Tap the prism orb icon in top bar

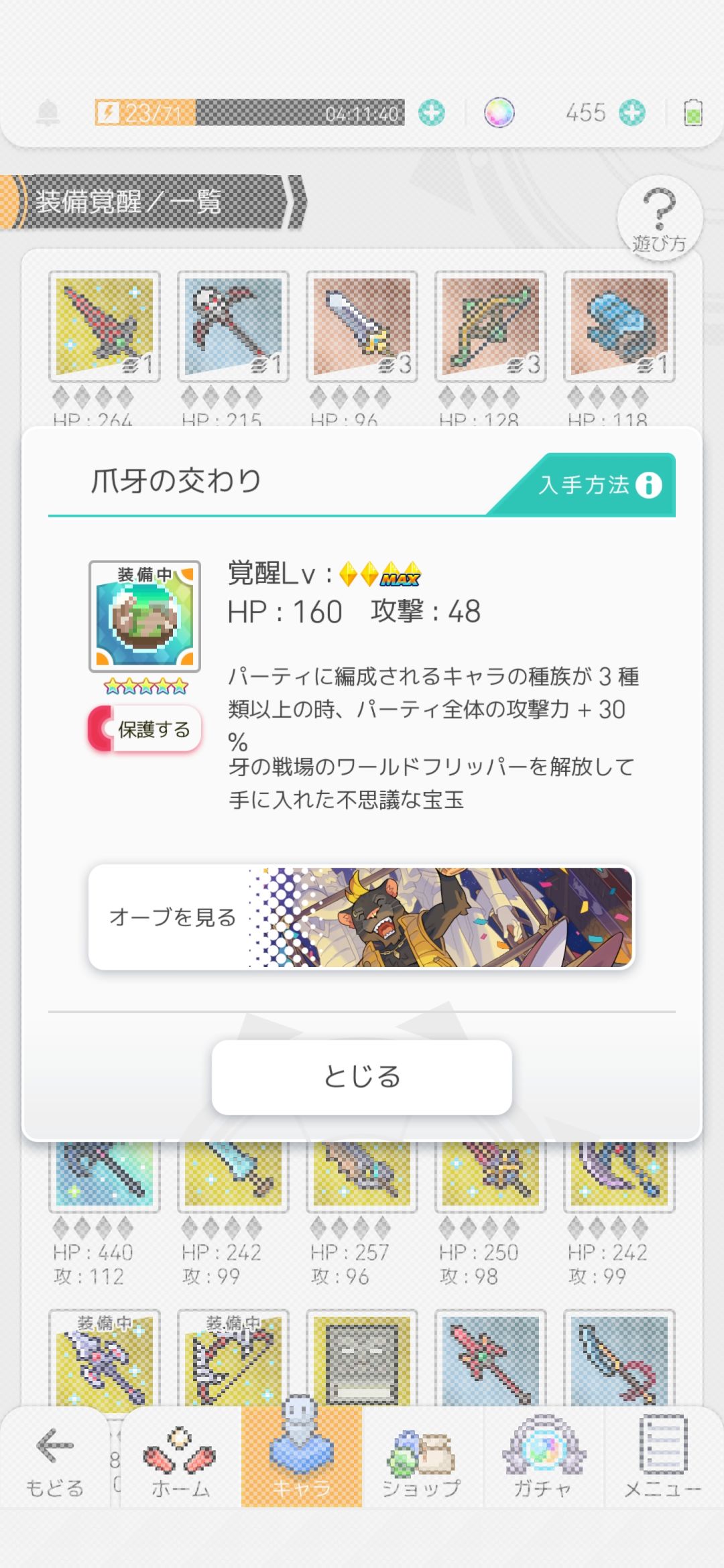[497, 113]
